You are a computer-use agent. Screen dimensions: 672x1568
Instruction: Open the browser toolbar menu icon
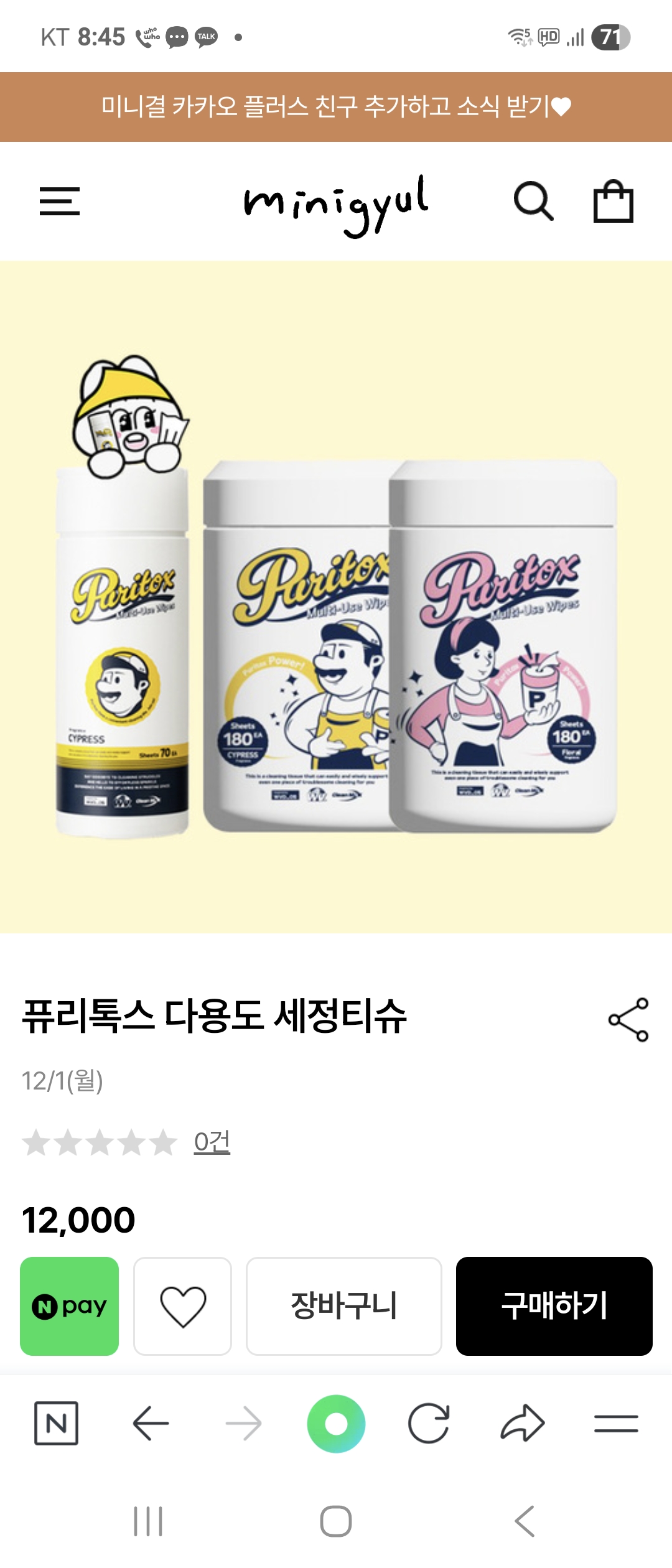coord(616,1422)
